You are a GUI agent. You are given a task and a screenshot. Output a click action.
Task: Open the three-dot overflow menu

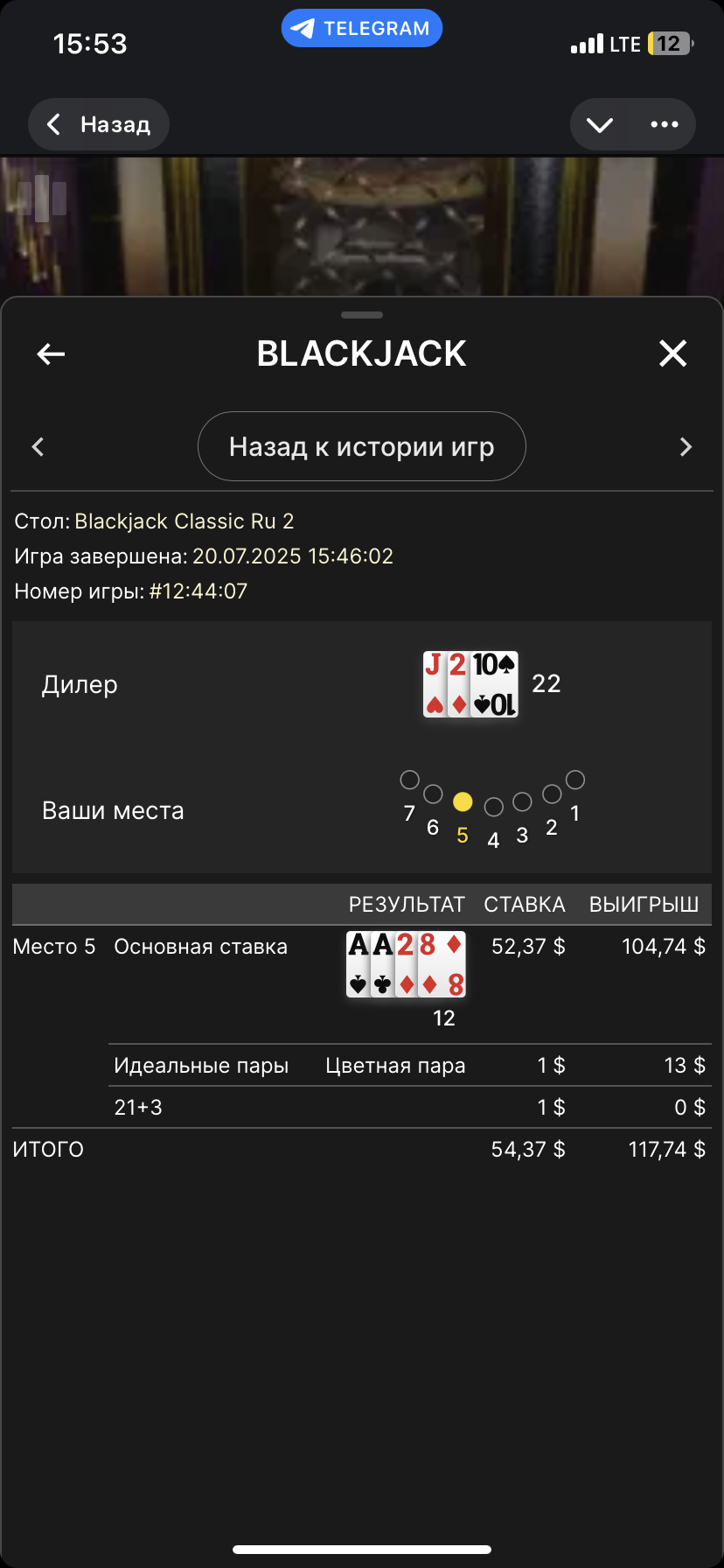[665, 124]
